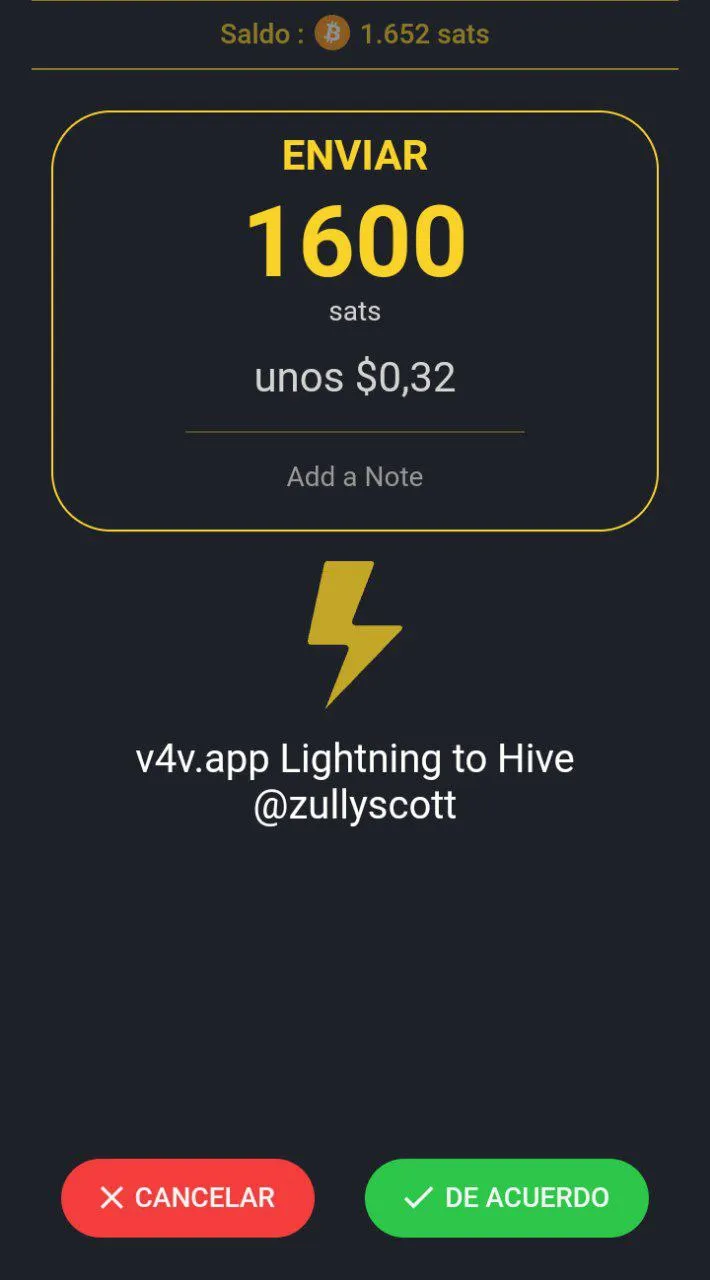Tap the Add a Note field

(355, 476)
